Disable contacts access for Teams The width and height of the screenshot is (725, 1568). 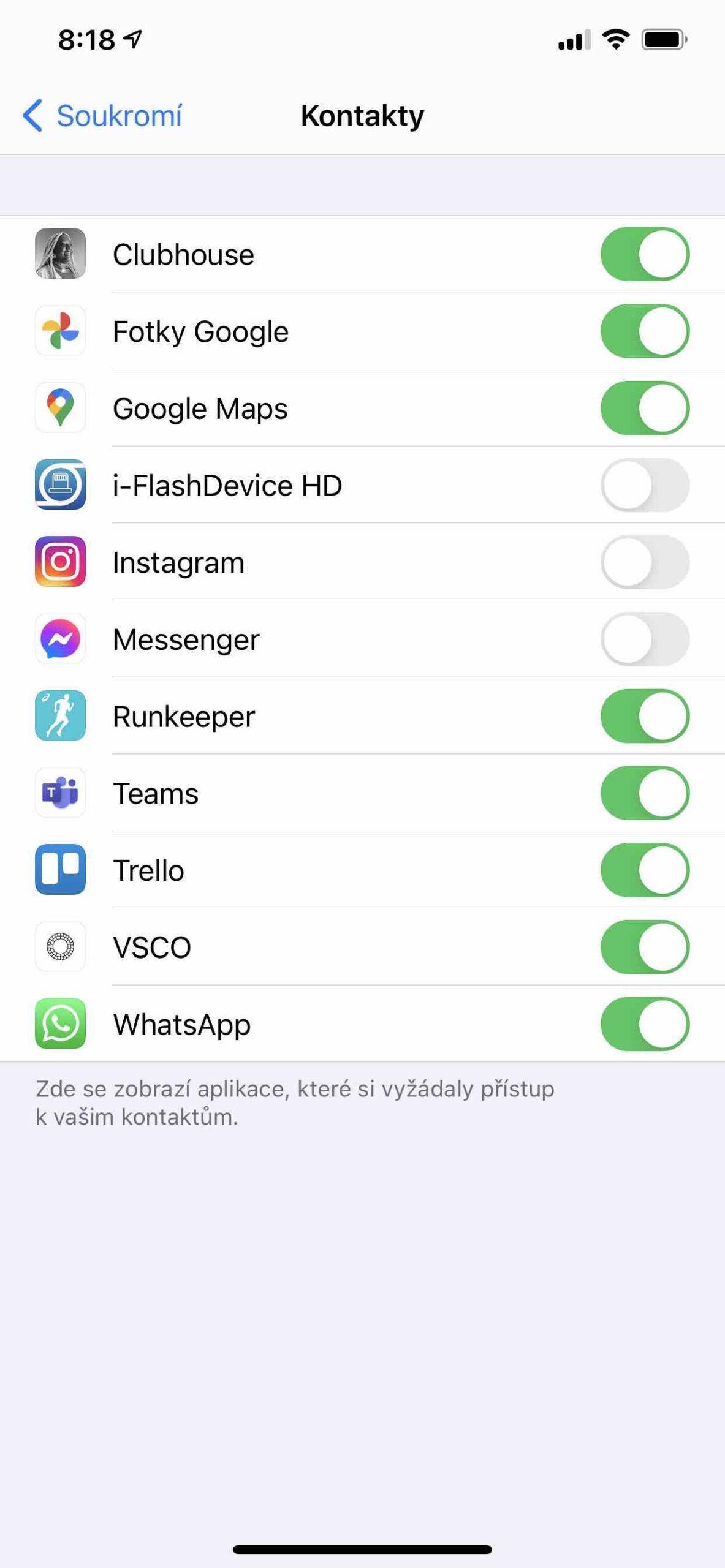point(646,793)
